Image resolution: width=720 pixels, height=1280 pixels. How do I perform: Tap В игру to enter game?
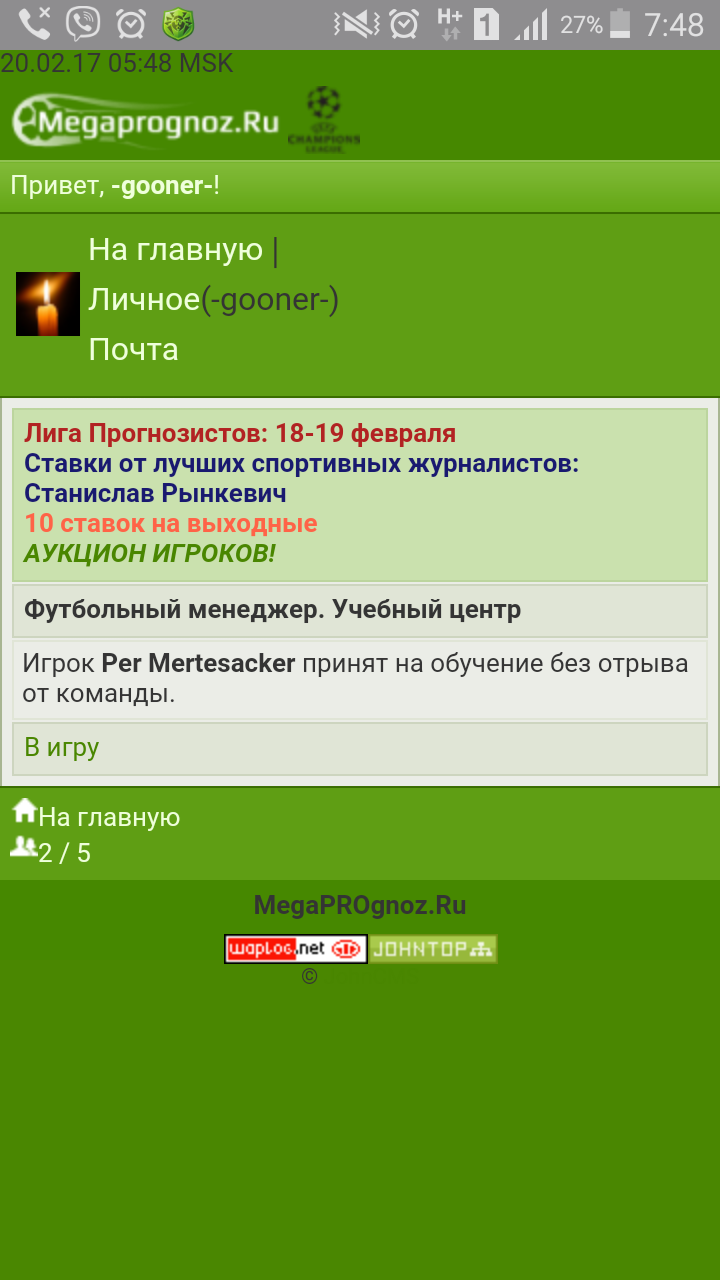click(x=61, y=747)
